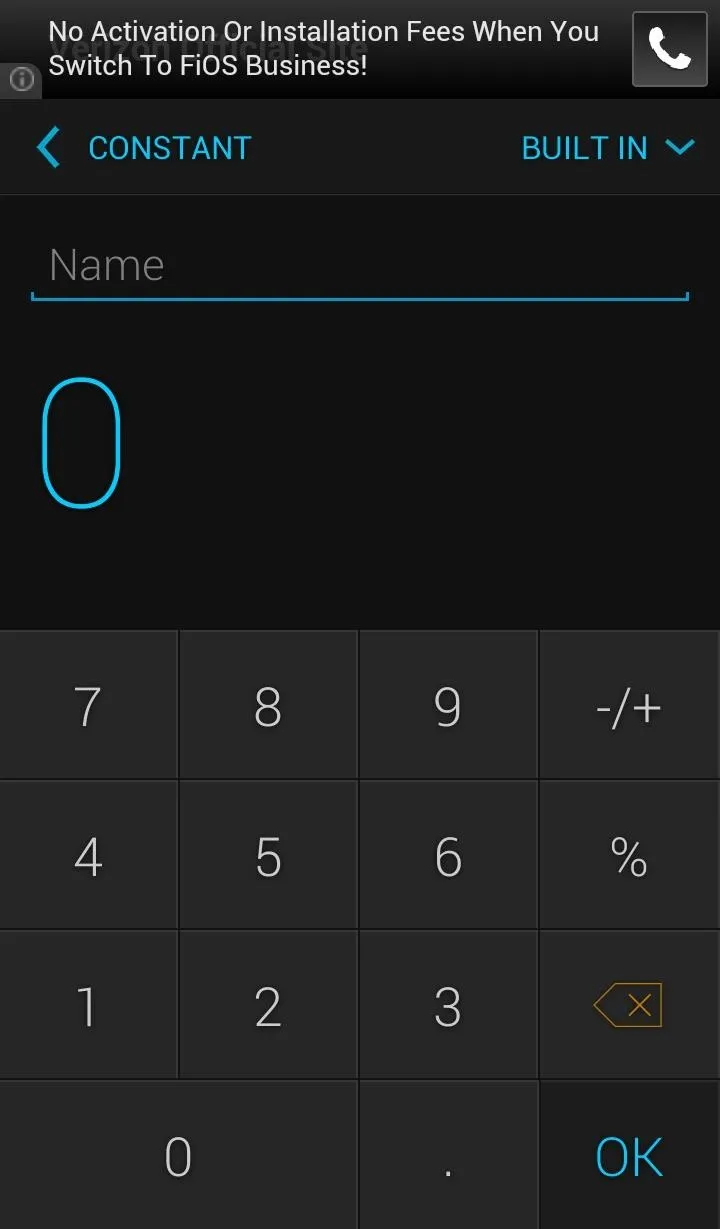The image size is (720, 1229).
Task: Enter digit 0 on keypad
Action: pos(178,1156)
